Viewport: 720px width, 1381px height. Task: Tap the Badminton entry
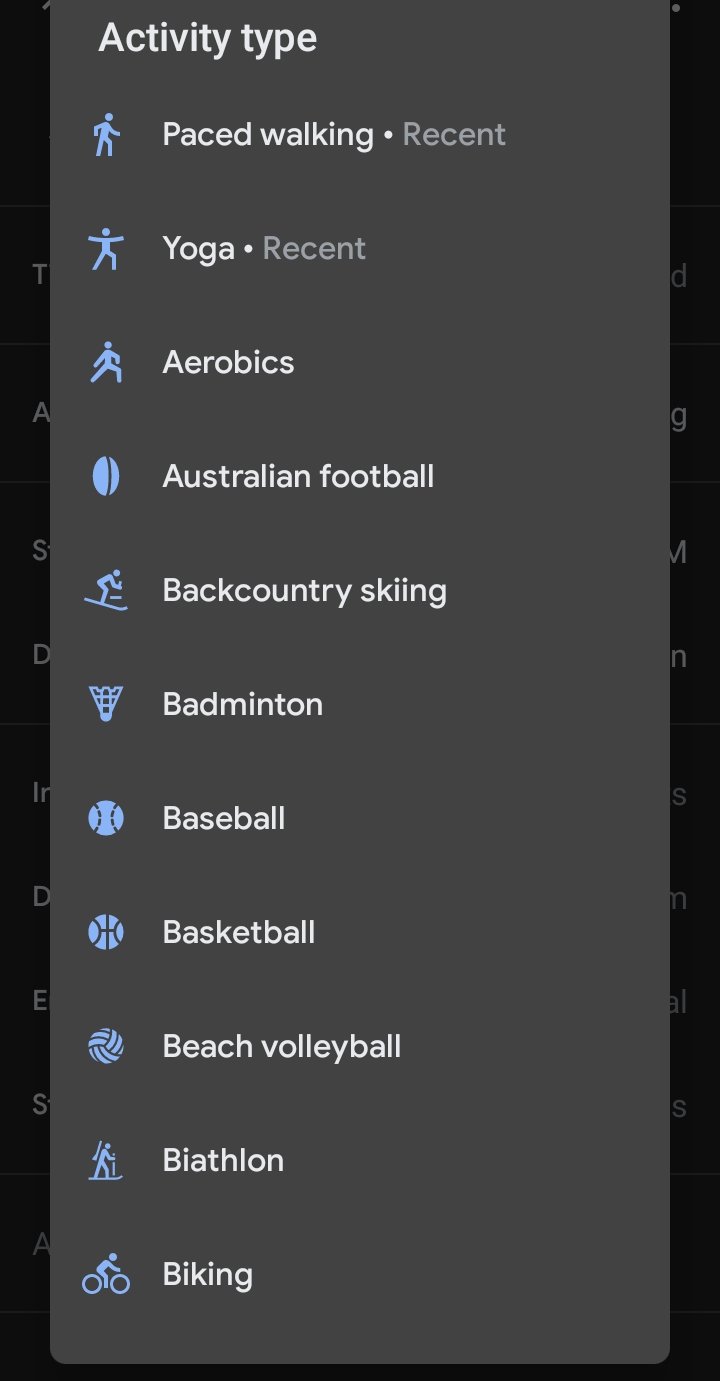coord(360,704)
